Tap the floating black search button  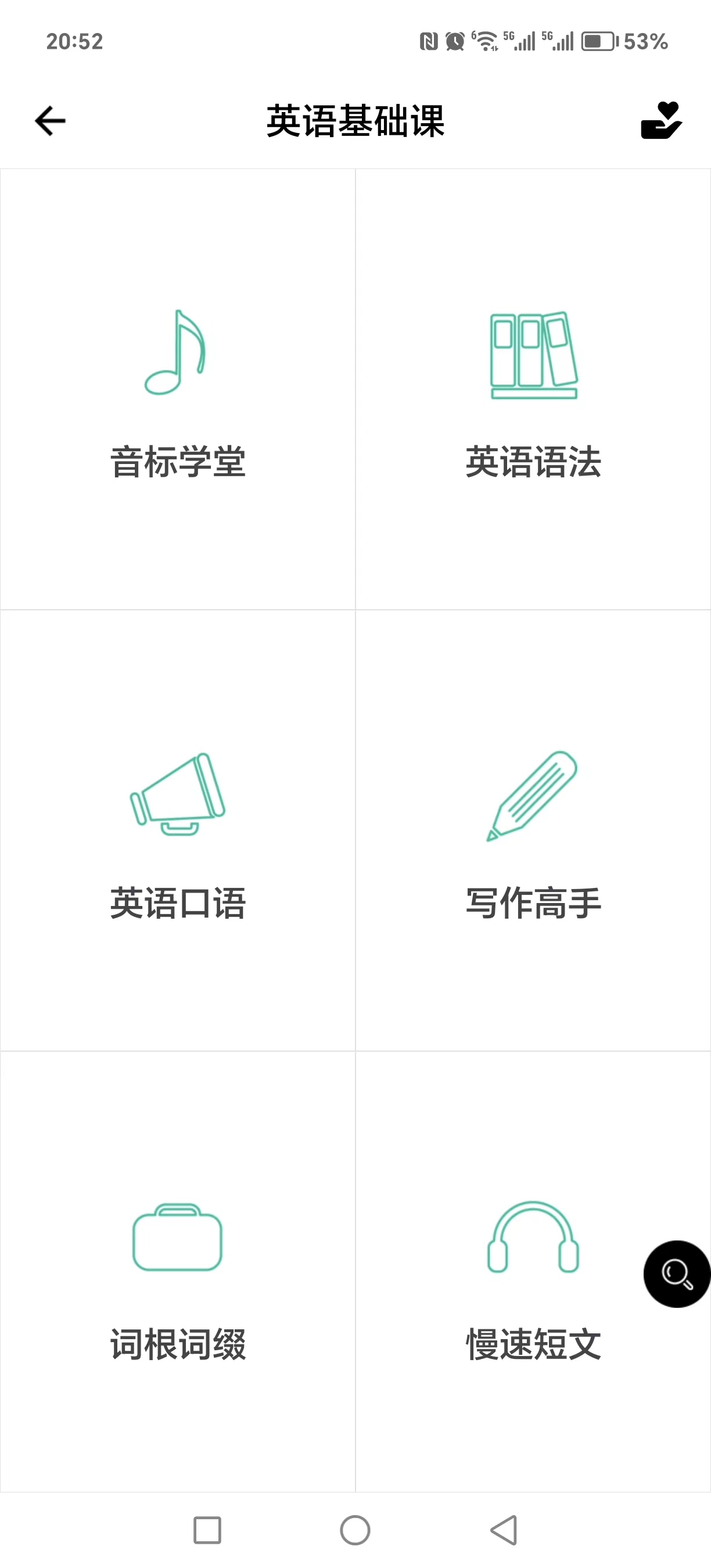[x=677, y=1274]
